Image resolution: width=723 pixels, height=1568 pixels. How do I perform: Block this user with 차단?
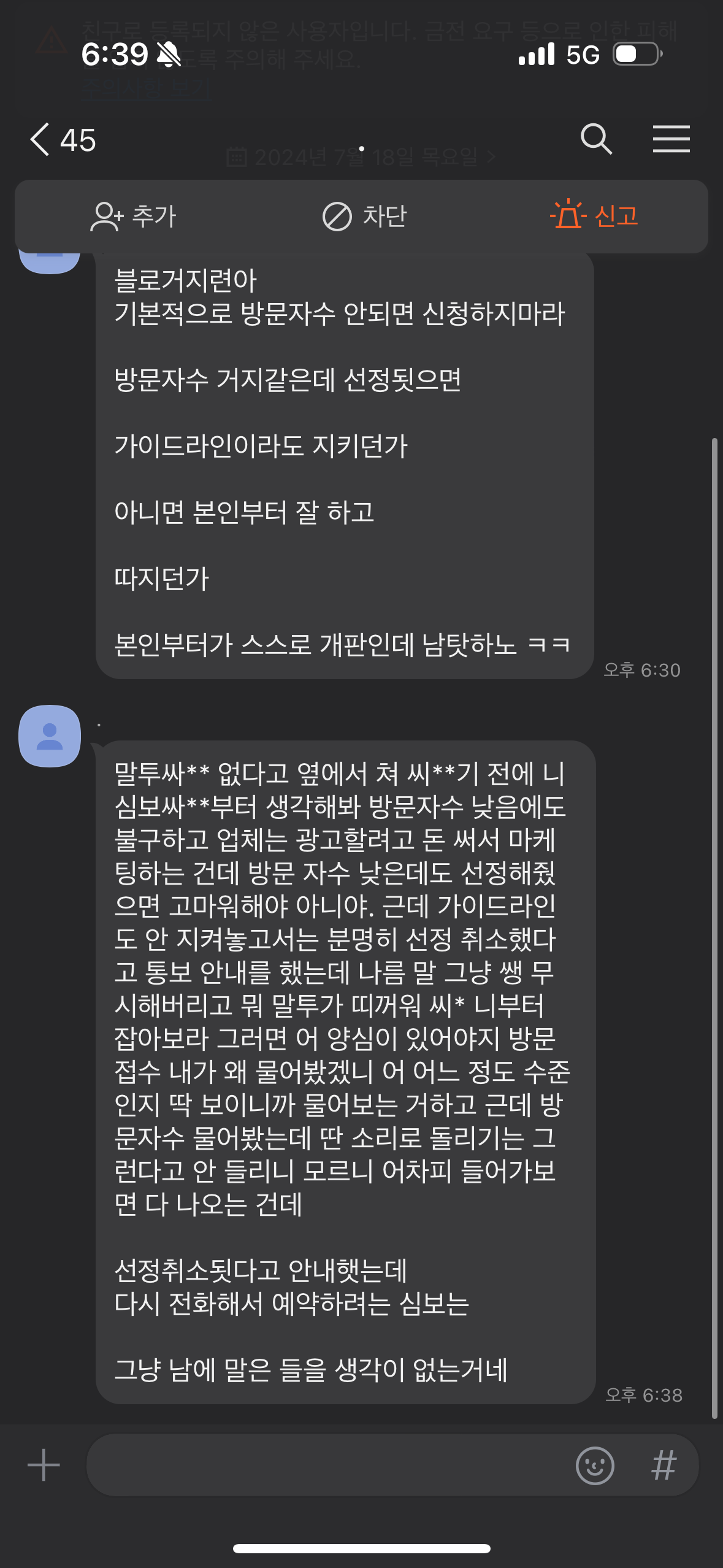(x=364, y=217)
